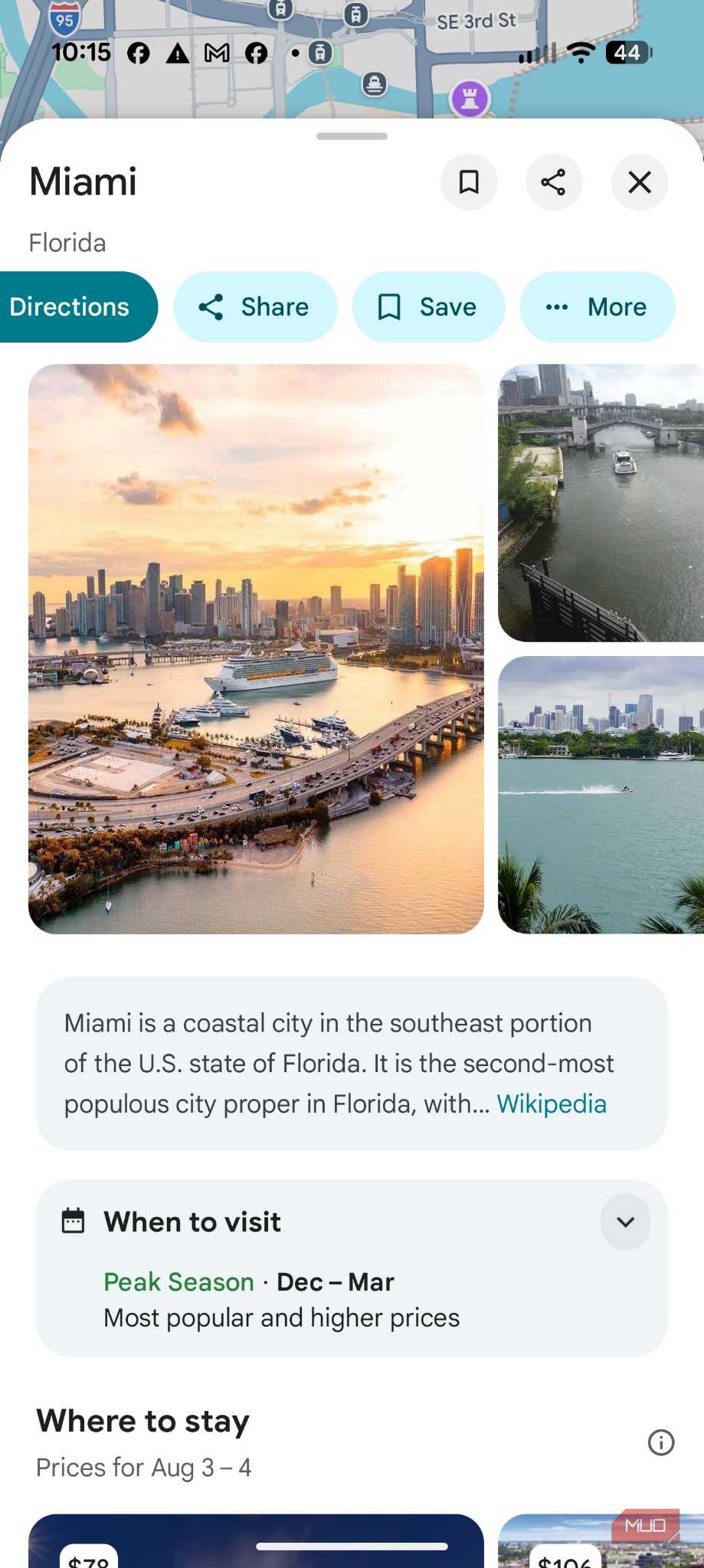View the river and bridge photo

click(x=601, y=503)
